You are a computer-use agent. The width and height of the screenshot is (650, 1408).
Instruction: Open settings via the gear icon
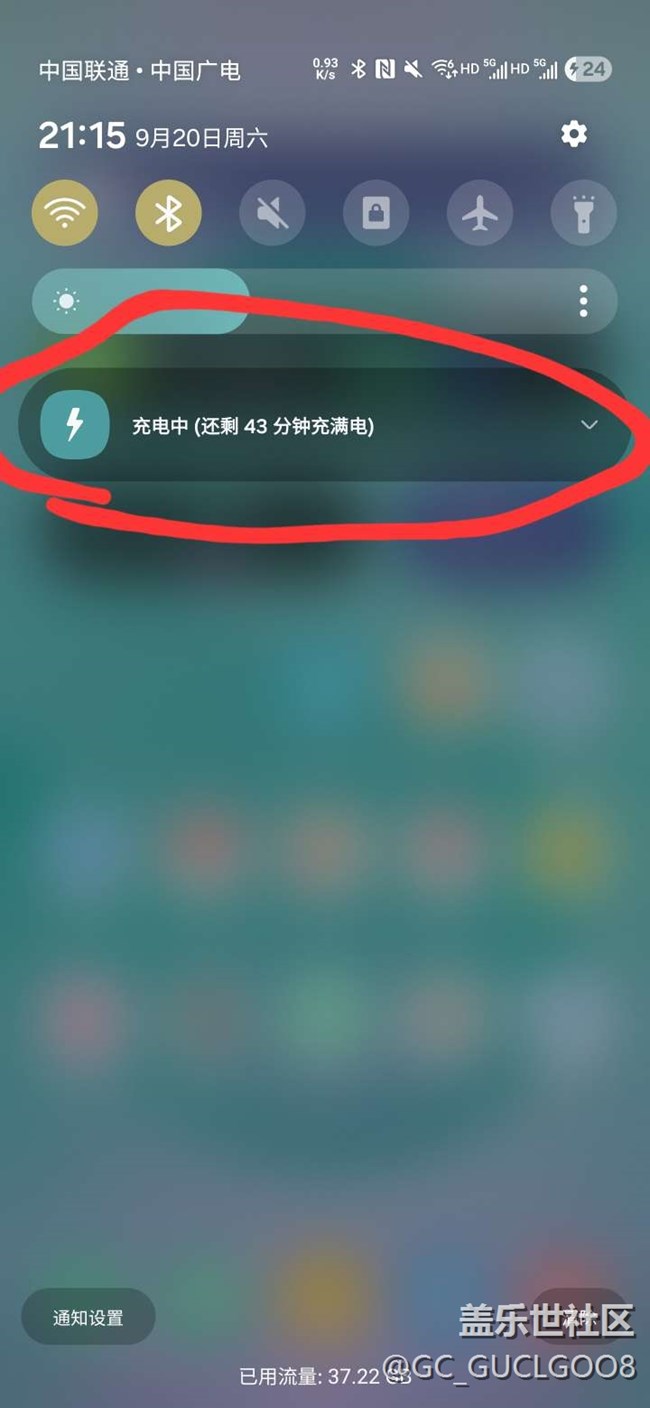point(574,134)
